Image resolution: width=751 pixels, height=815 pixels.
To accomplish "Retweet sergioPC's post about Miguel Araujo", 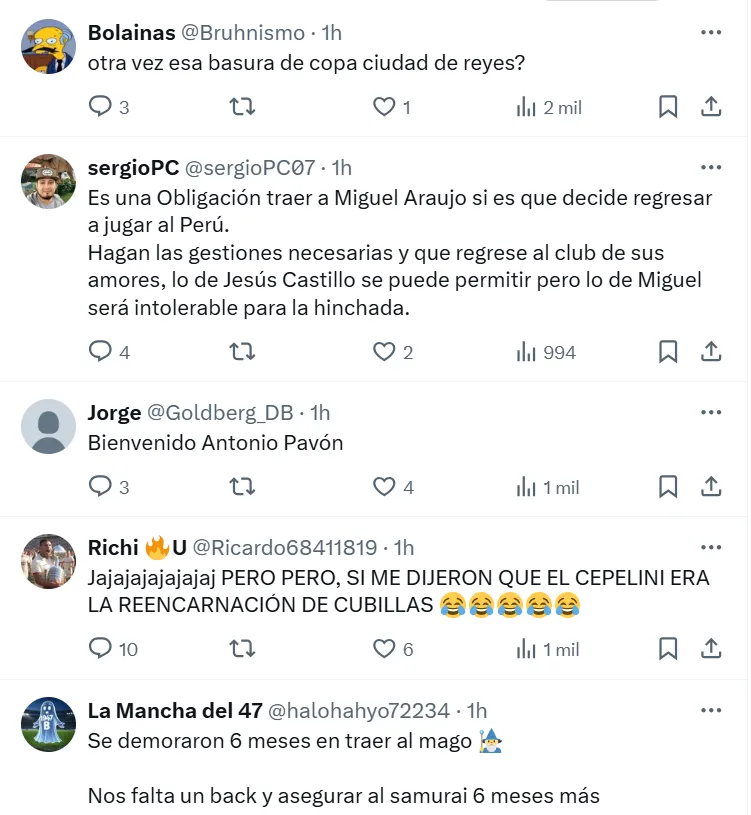I will [x=241, y=352].
